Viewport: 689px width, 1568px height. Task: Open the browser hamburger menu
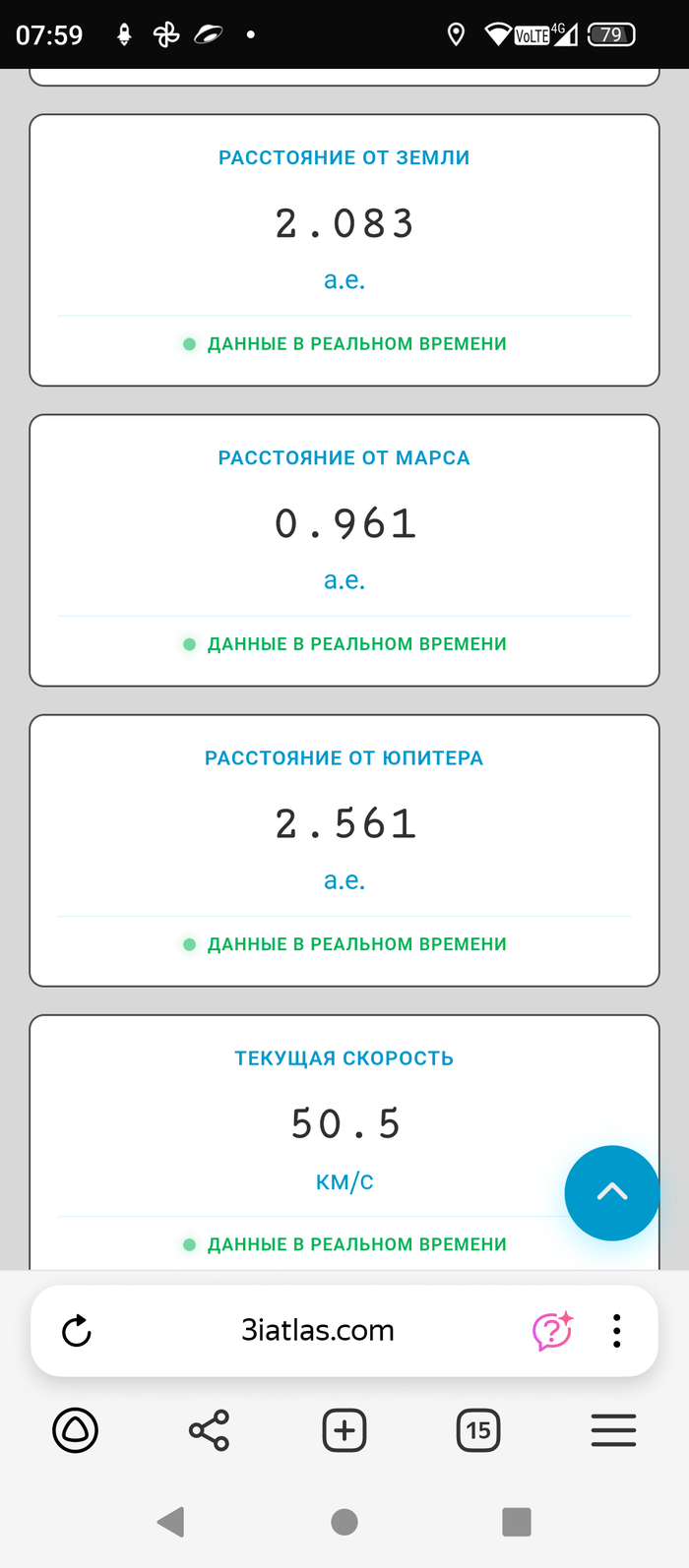click(x=613, y=1430)
